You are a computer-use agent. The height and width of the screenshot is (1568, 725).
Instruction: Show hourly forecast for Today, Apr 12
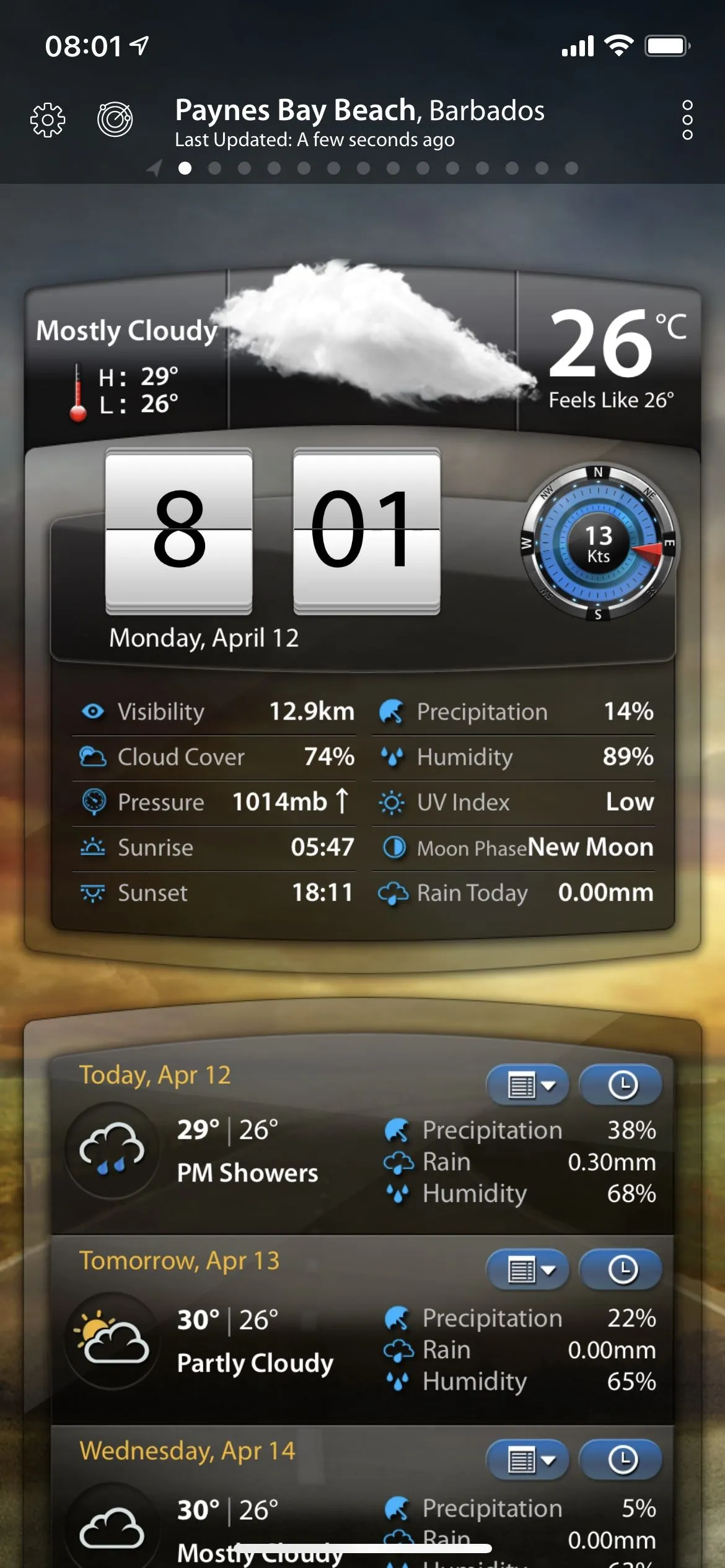pos(622,1085)
